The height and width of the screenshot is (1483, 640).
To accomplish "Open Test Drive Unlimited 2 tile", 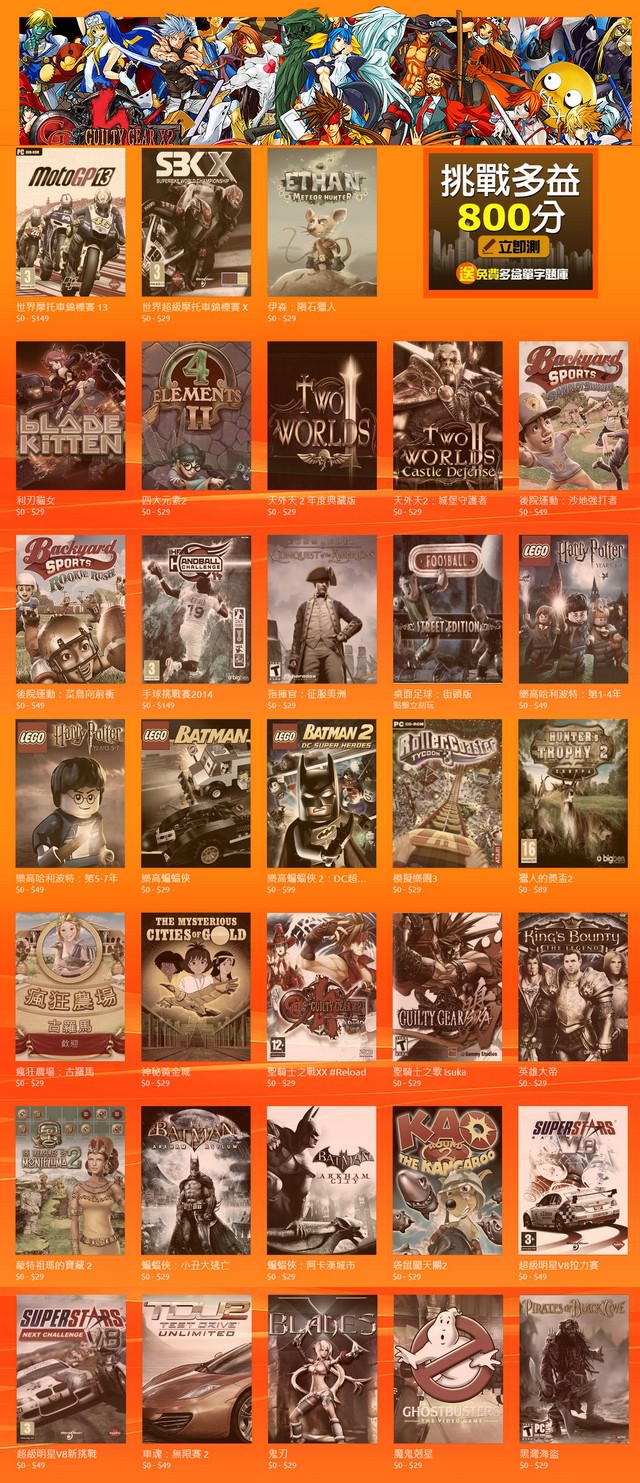I will point(196,1369).
